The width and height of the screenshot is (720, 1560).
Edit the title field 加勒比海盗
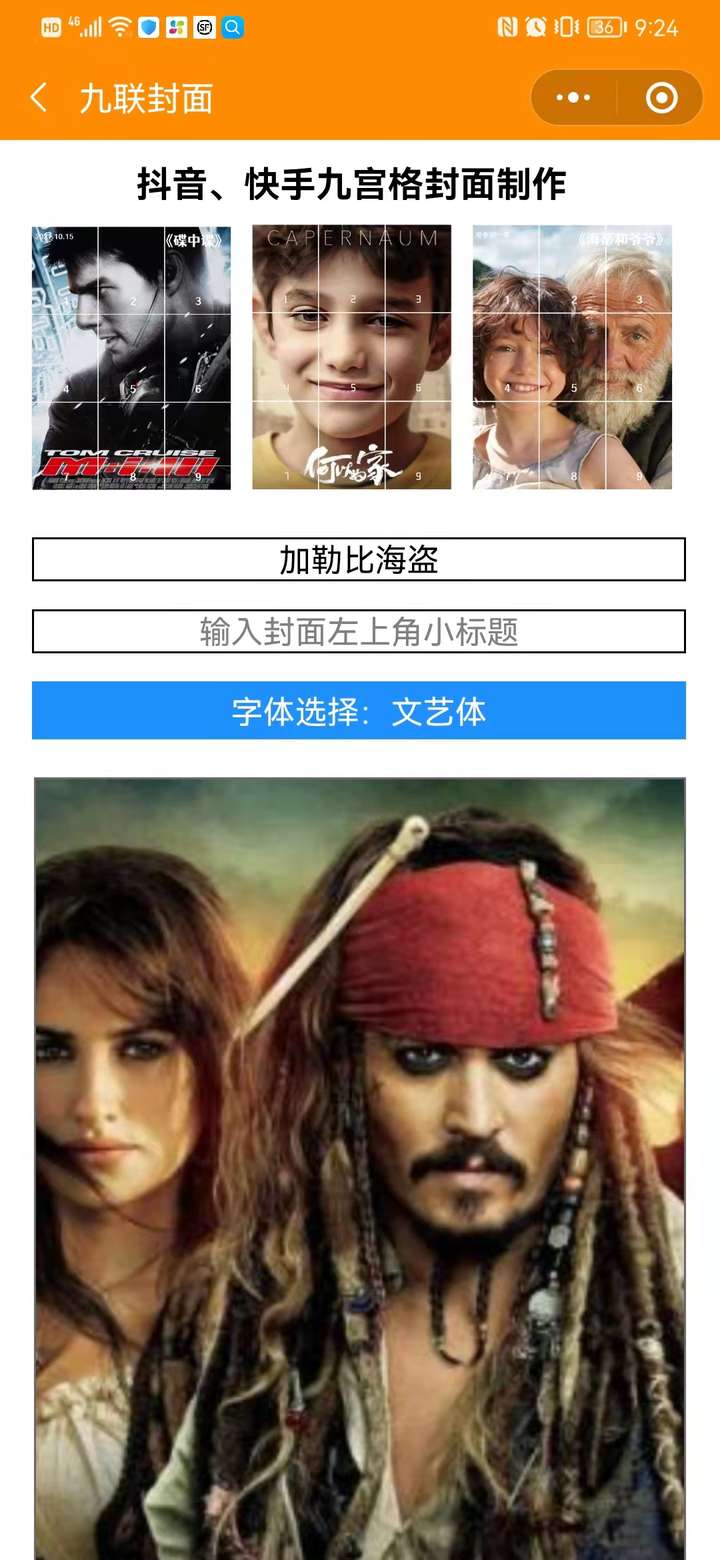359,560
